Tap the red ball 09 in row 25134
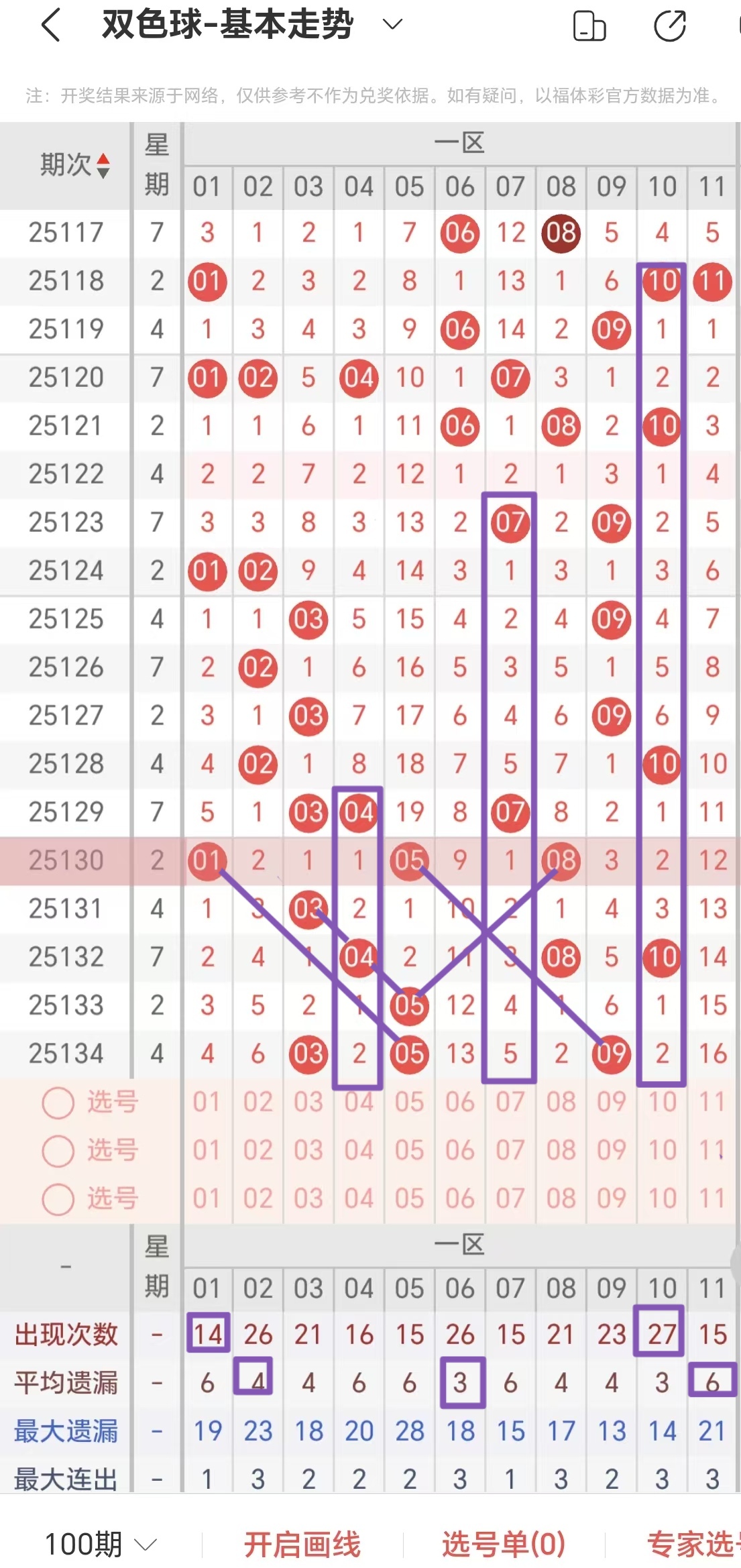This screenshot has width=741, height=1568. (611, 1054)
